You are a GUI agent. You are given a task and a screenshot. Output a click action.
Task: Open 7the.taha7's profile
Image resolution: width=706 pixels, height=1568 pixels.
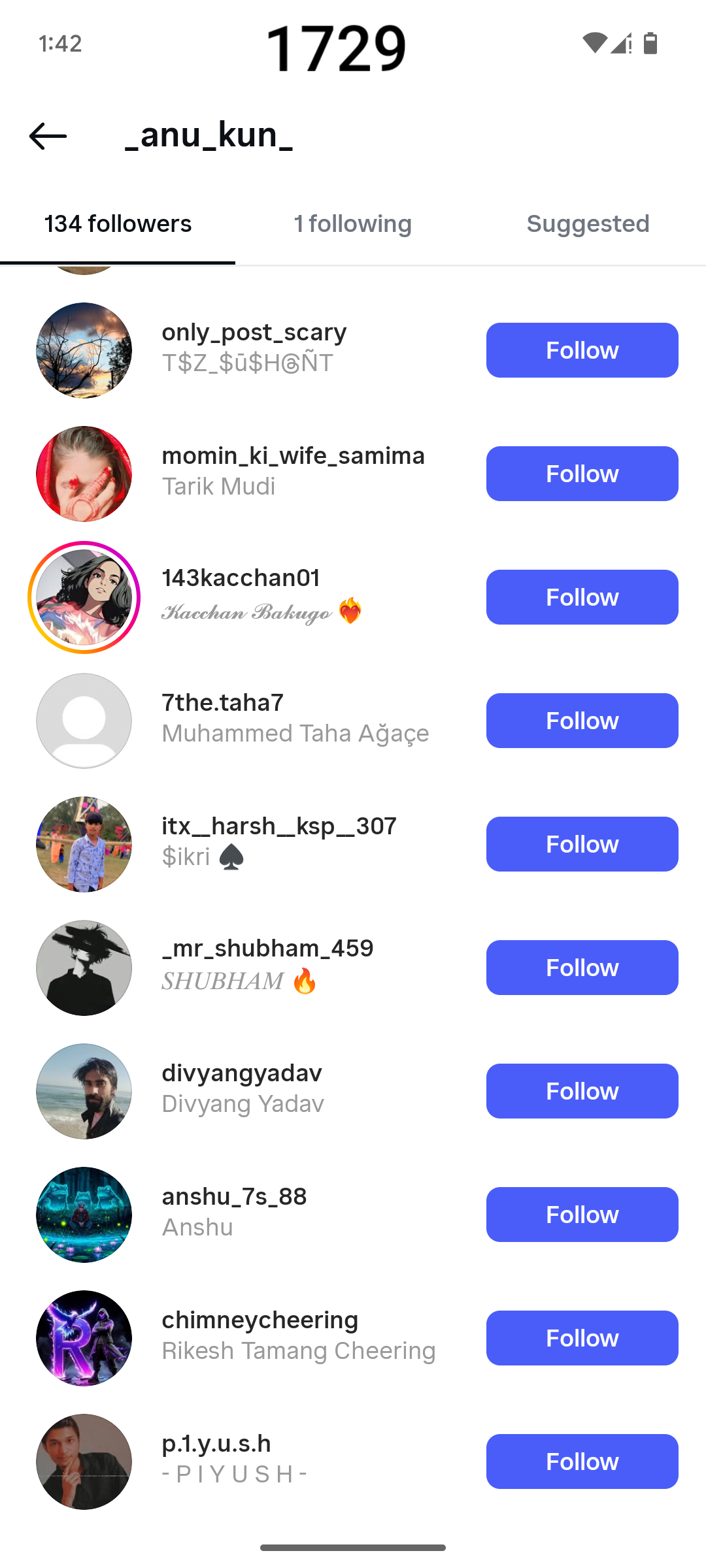point(222,704)
